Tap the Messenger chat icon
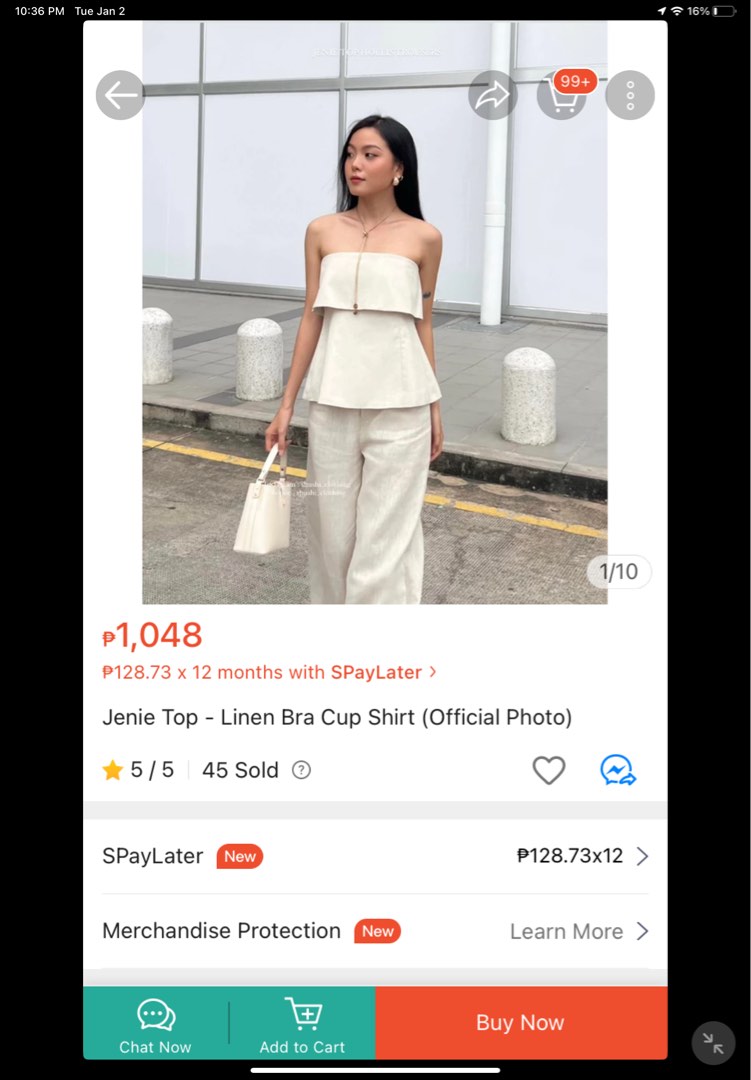Image resolution: width=751 pixels, height=1080 pixels. click(x=619, y=770)
